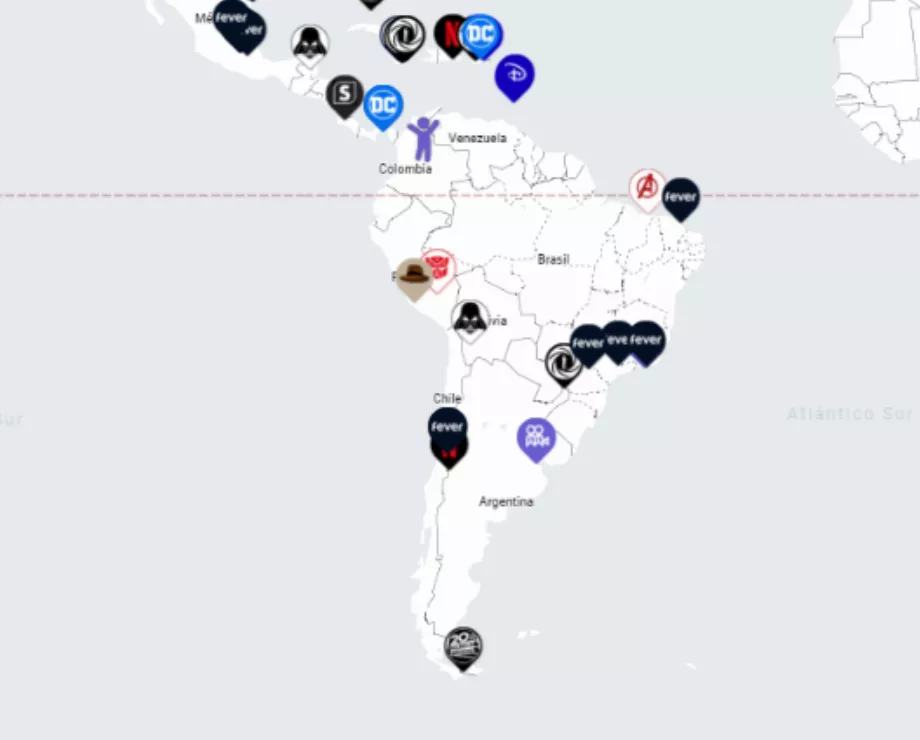Select the brown hat marker in Peru
The image size is (920, 740).
pyautogui.click(x=413, y=276)
